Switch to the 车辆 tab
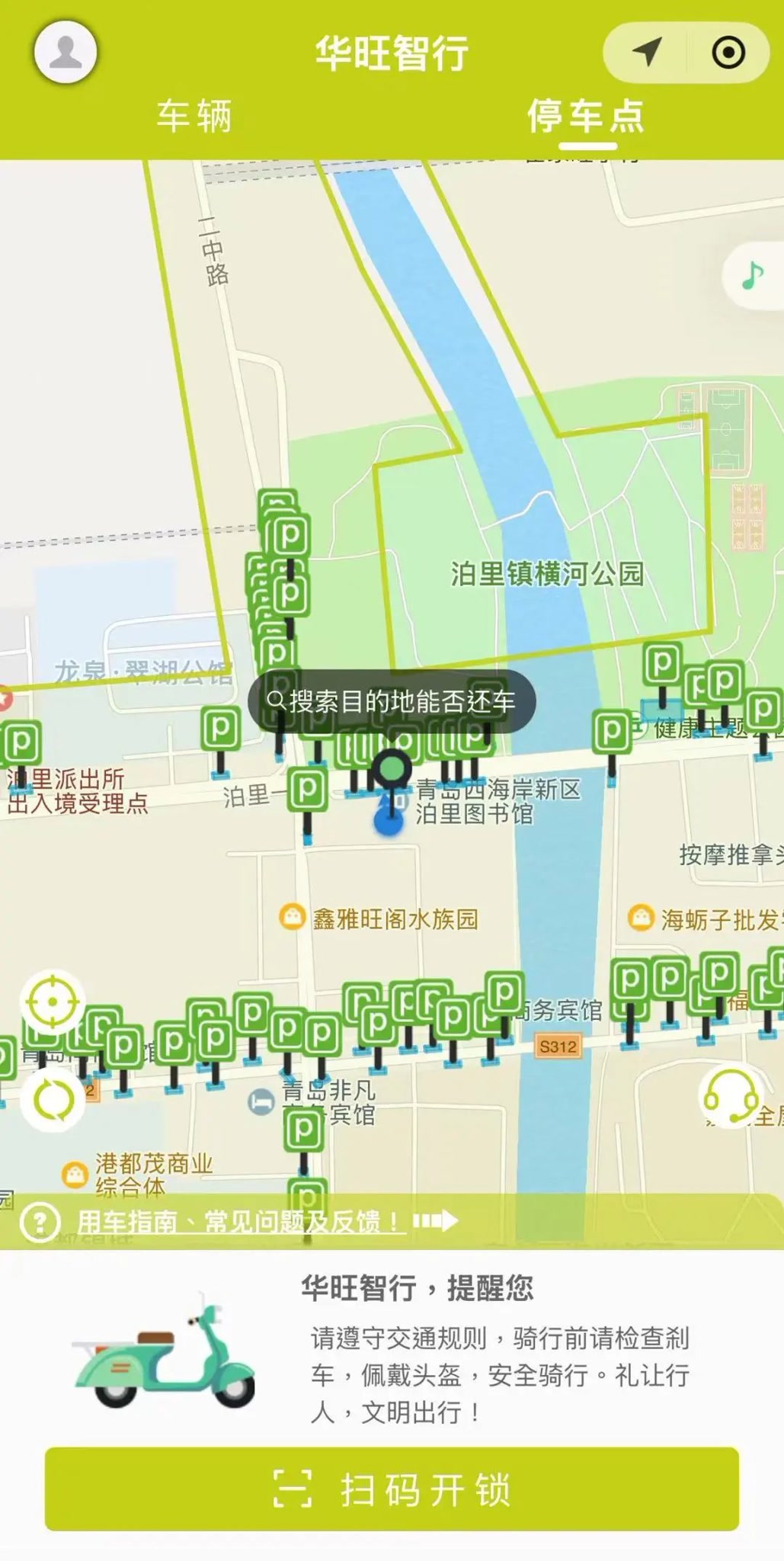This screenshot has width=784, height=1561. point(194,116)
